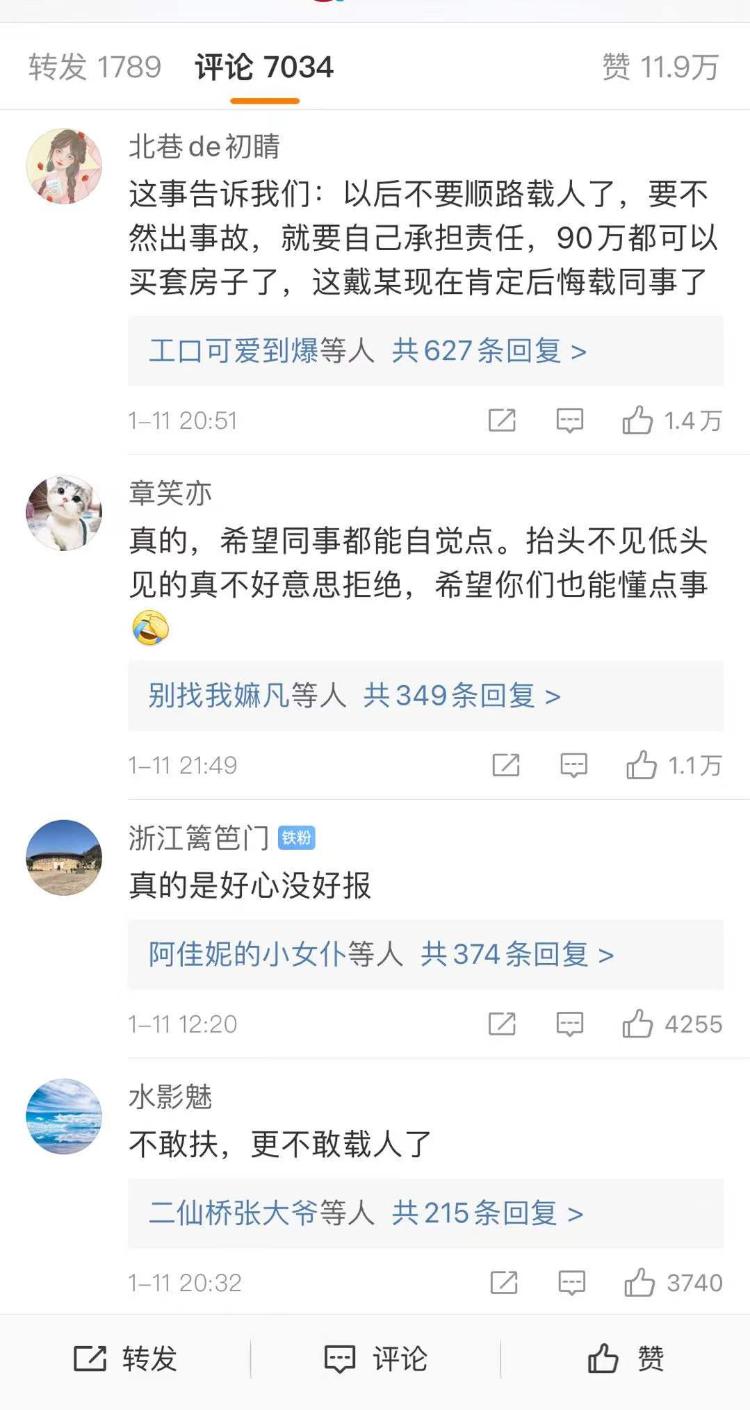Viewport: 750px width, 1410px height.
Task: Tap 赞 in the bottom bar
Action: pos(625,1359)
